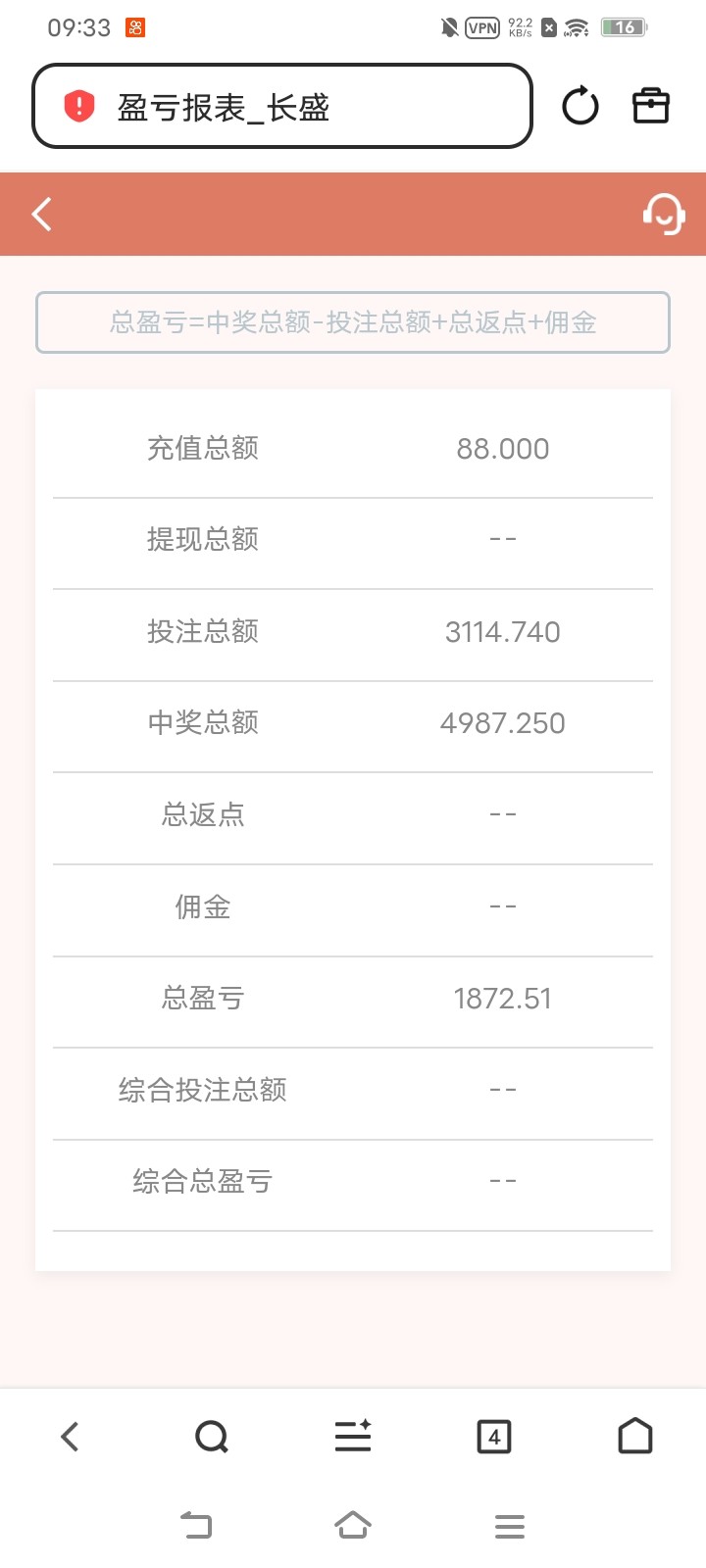
Task: View the four open tabs
Action: tap(494, 1437)
